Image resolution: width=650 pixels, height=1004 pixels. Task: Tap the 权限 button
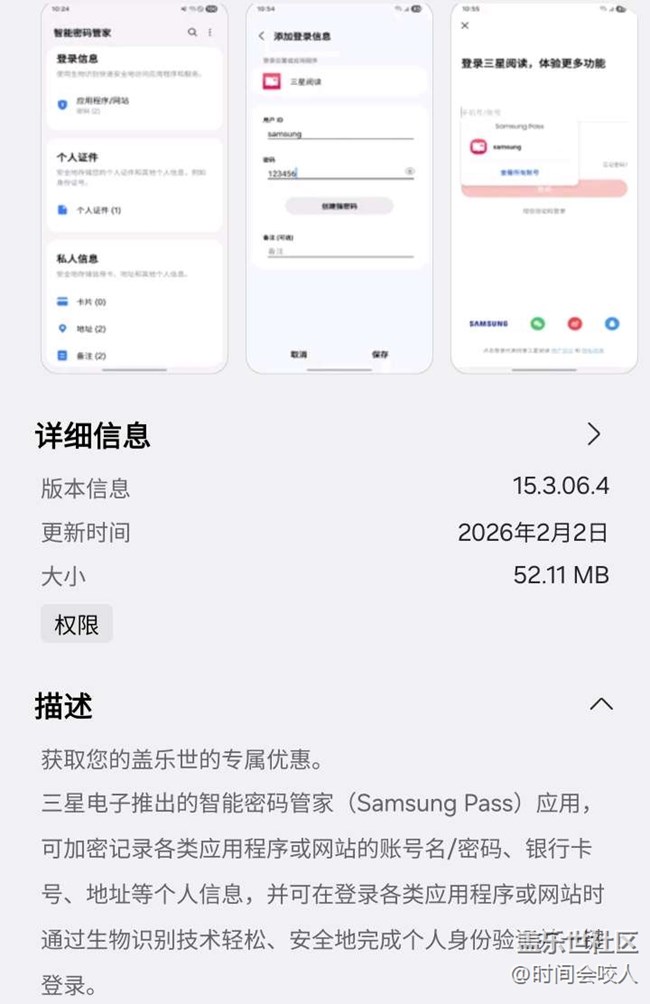click(77, 625)
